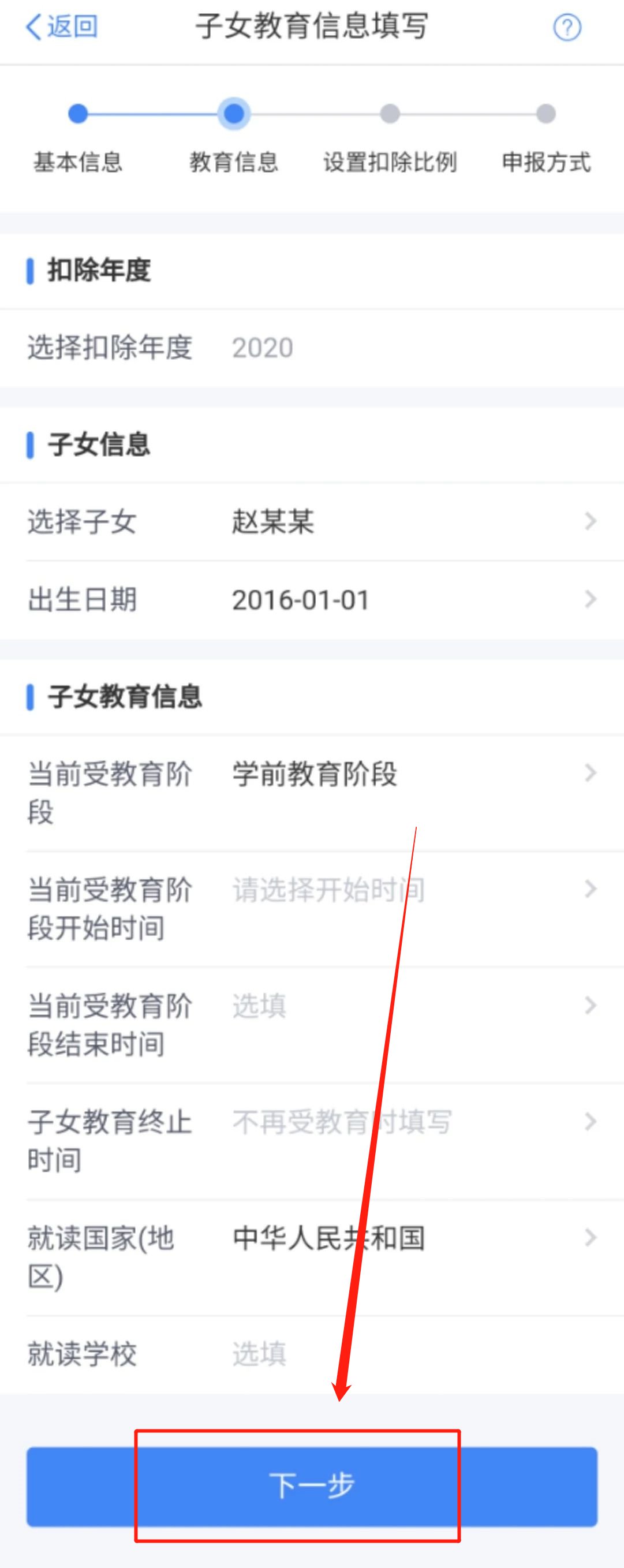Open 选择子女 row showing 赵某某
This screenshot has width=624, height=1568.
312,522
